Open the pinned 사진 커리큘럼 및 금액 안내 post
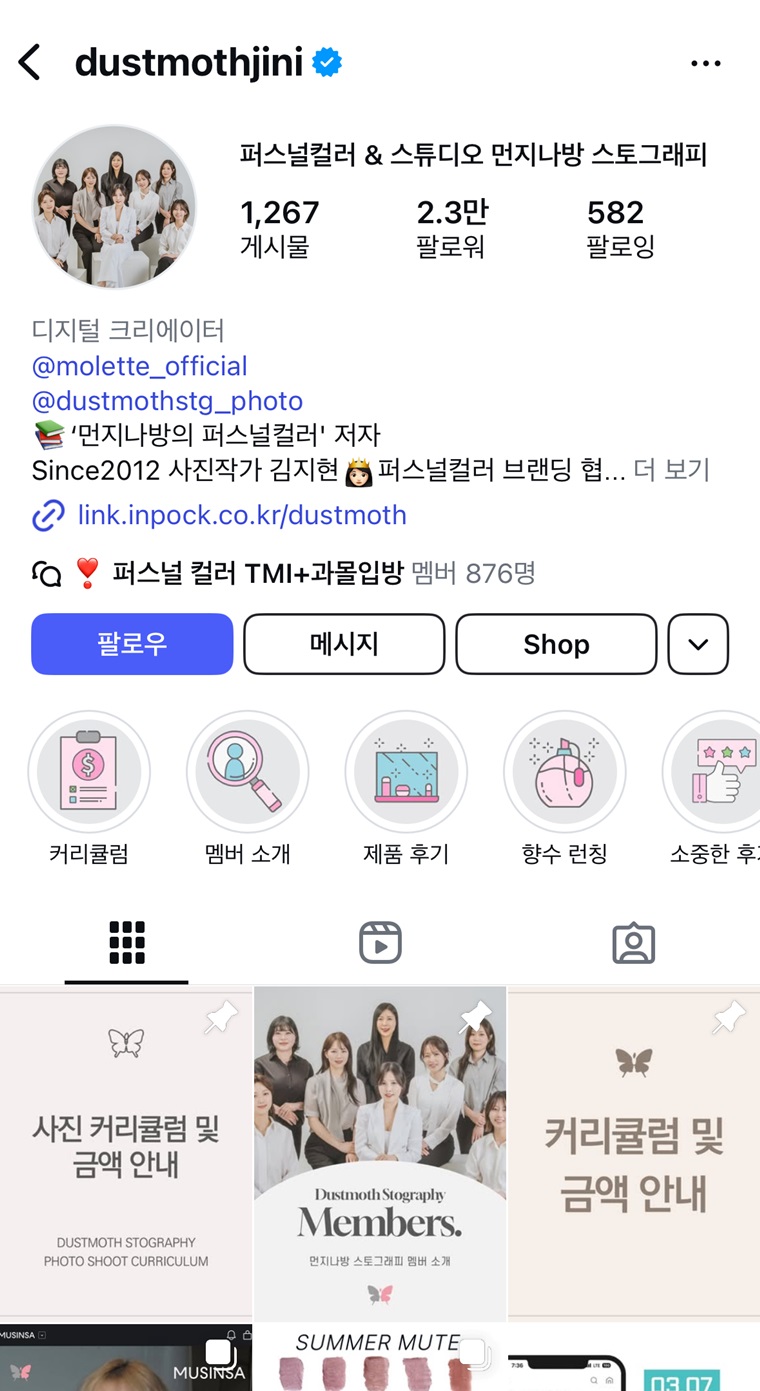 click(x=126, y=1150)
